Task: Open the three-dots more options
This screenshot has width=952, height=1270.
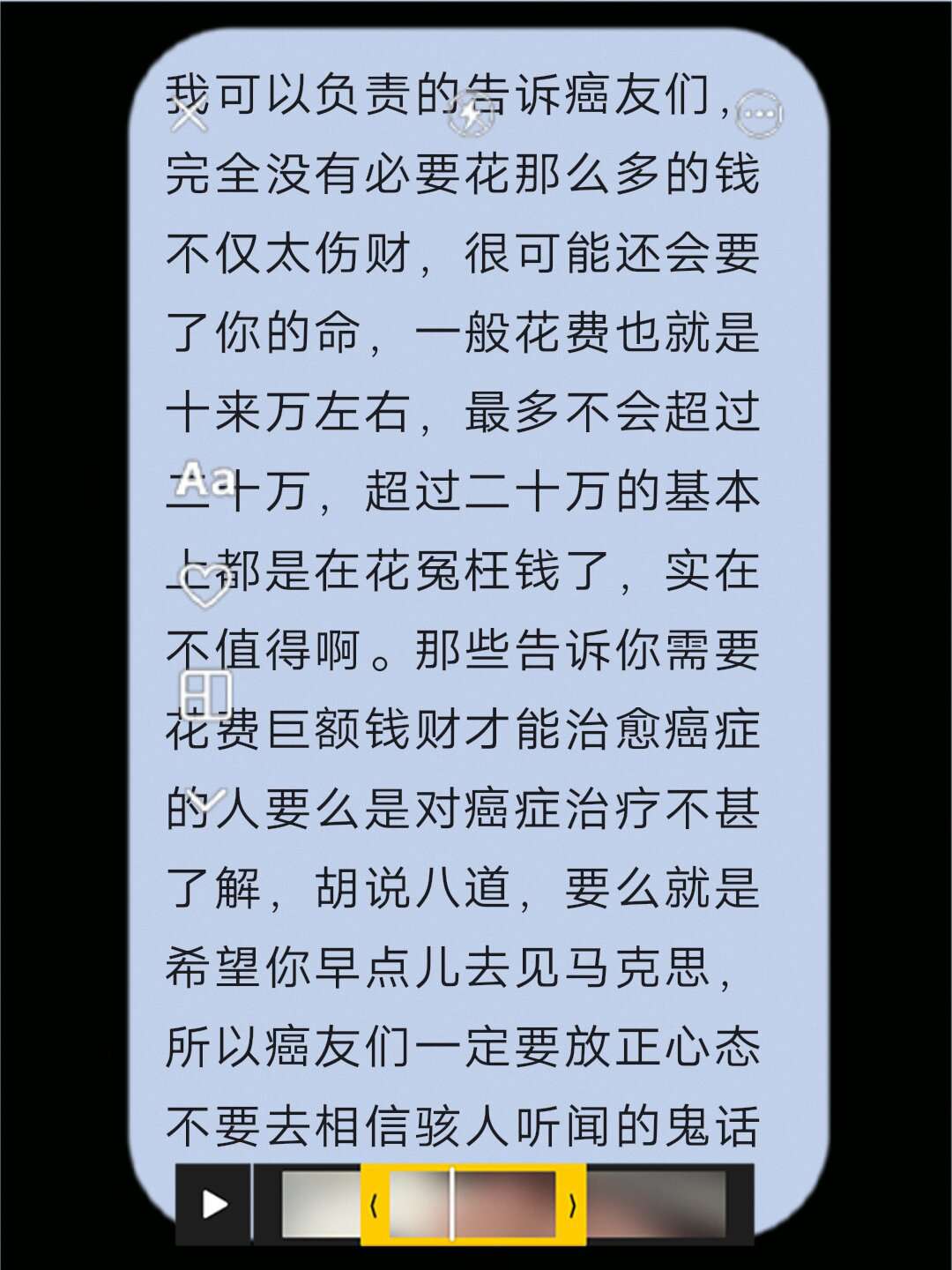Action: tap(759, 115)
